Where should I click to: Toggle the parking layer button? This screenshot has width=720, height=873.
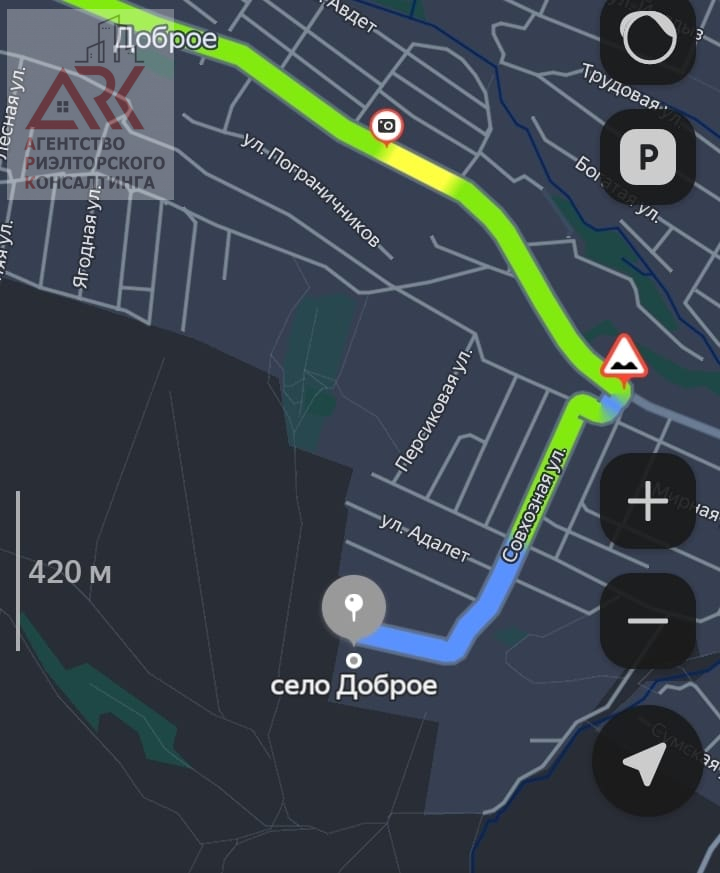[x=647, y=157]
